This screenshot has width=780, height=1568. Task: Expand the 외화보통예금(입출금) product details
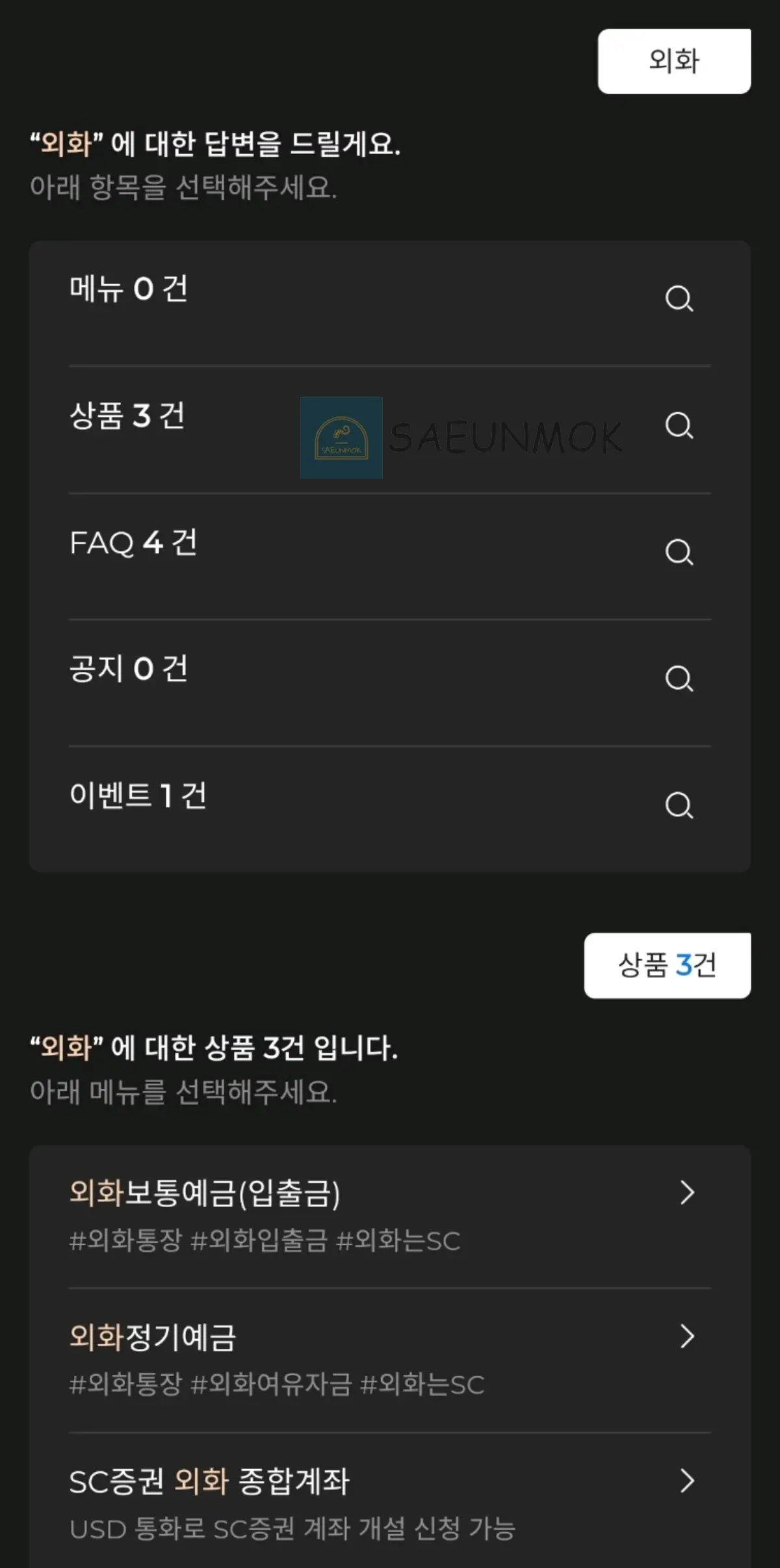click(208, 1192)
